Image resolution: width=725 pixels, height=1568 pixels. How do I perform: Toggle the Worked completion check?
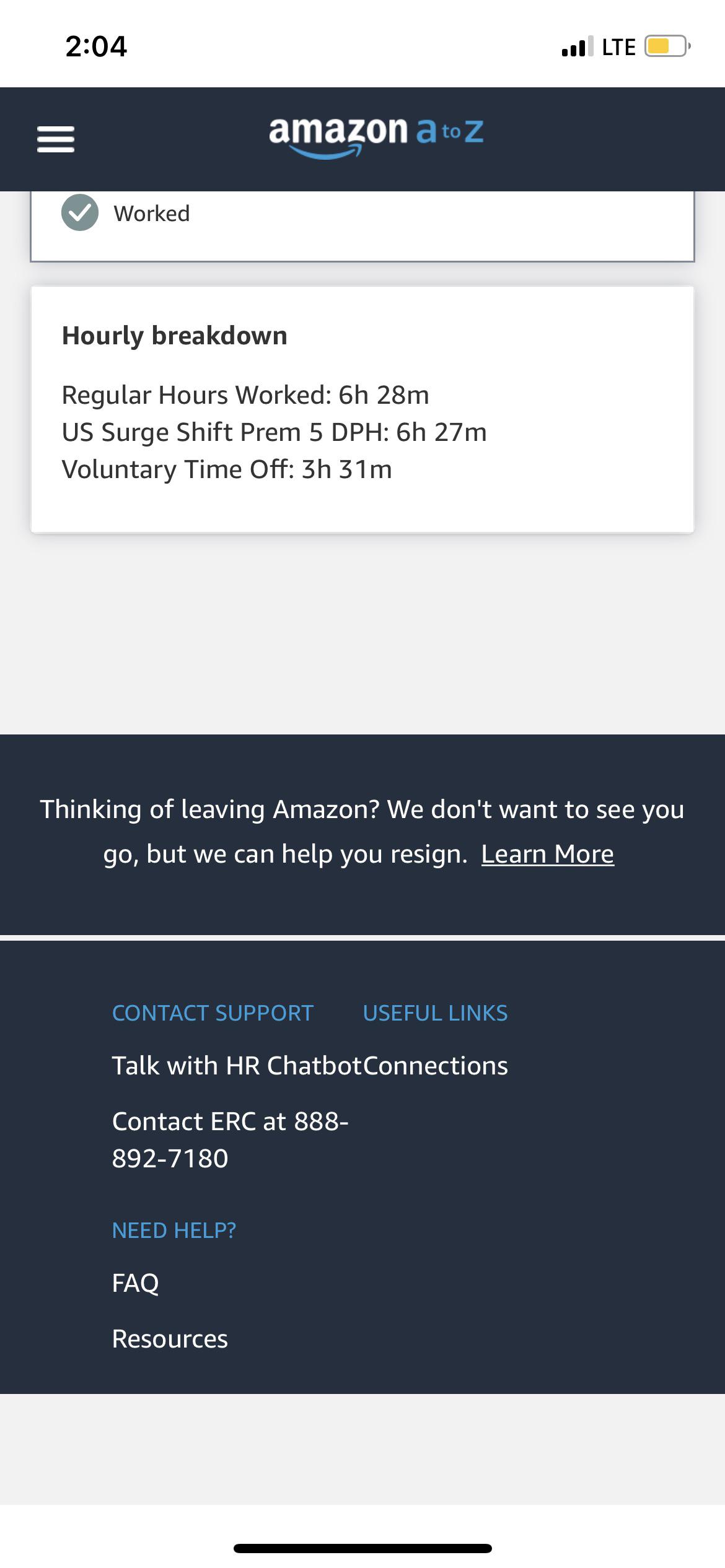click(81, 214)
